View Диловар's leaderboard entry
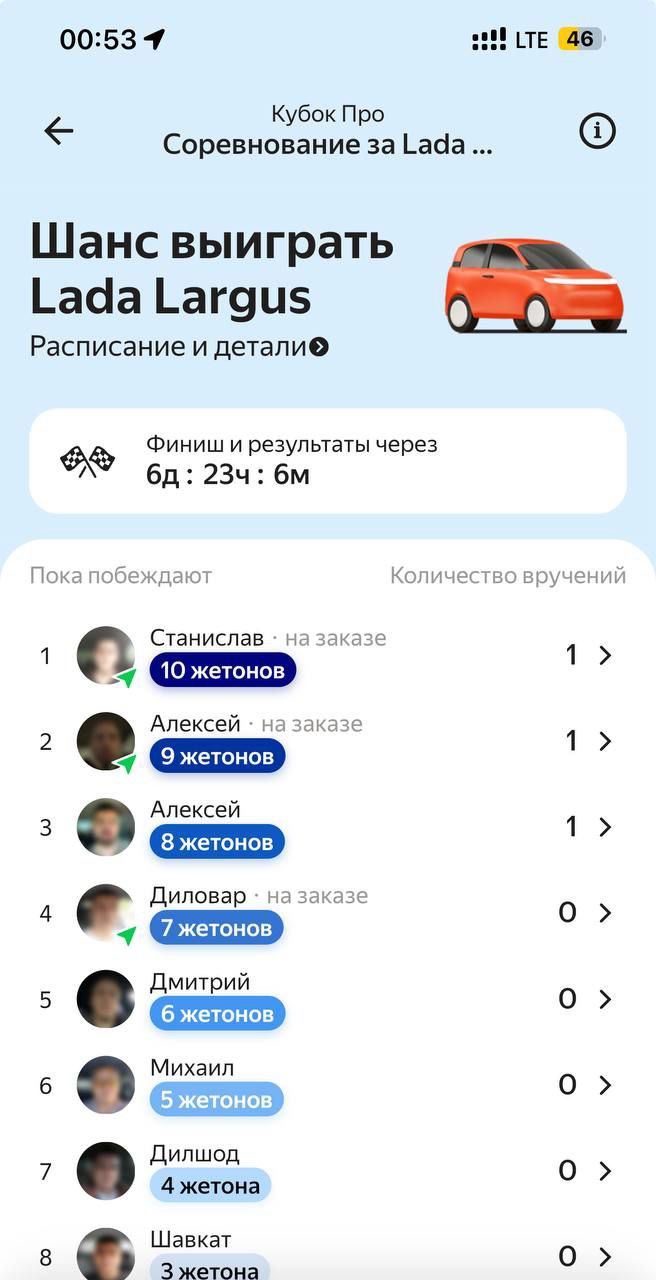This screenshot has width=656, height=1280. click(328, 913)
